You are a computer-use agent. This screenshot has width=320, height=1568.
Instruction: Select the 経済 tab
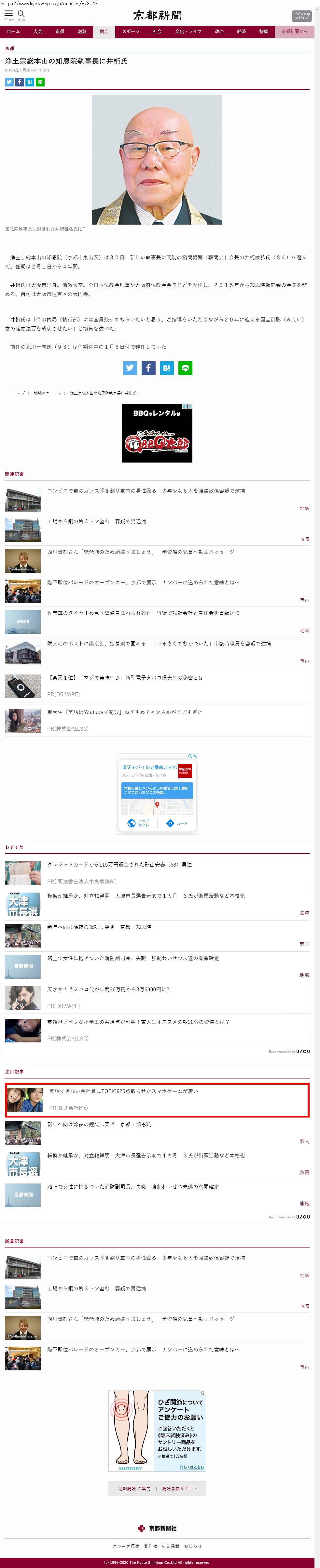point(241,32)
